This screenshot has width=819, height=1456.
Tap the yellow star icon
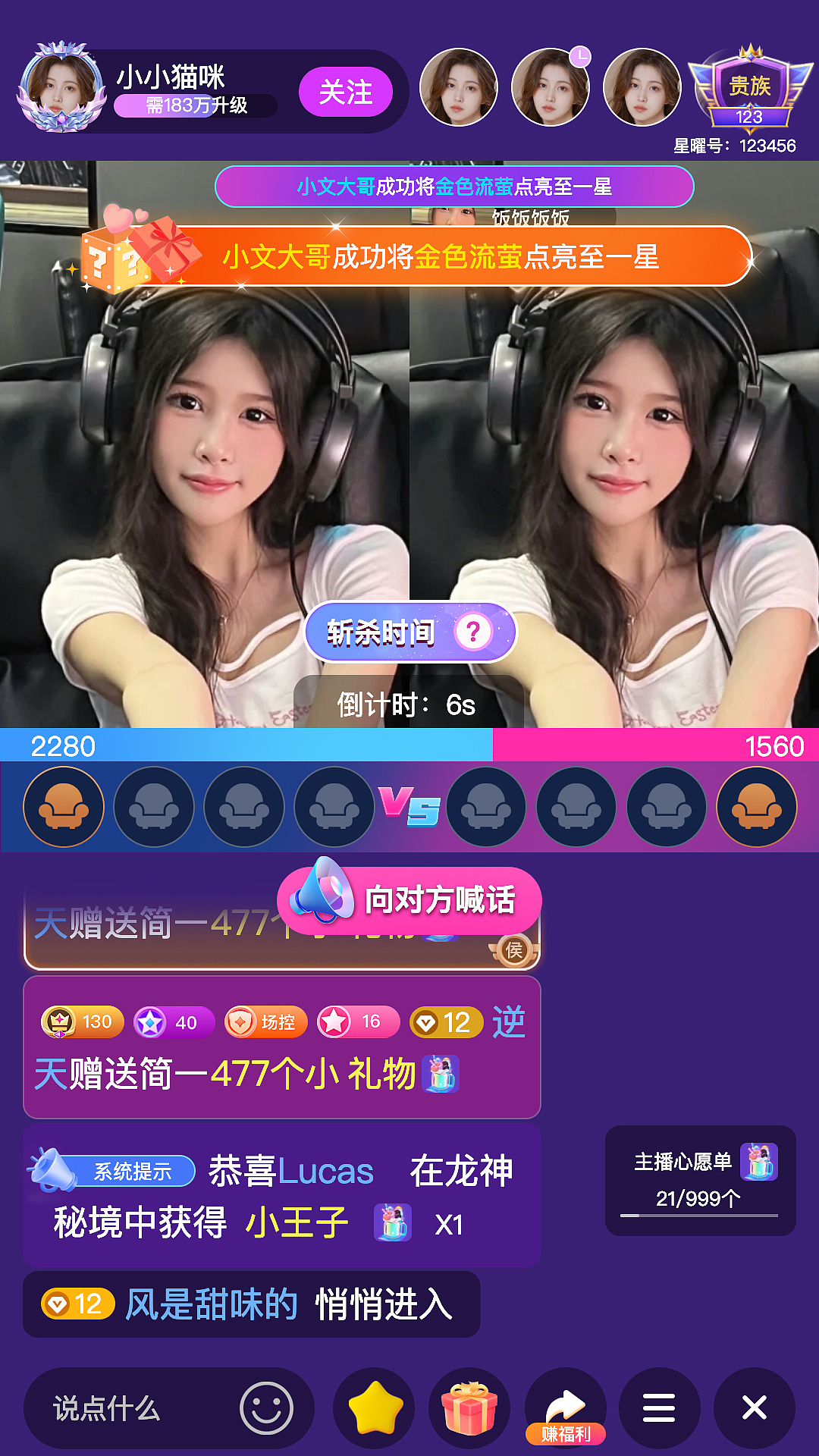pyautogui.click(x=375, y=1408)
